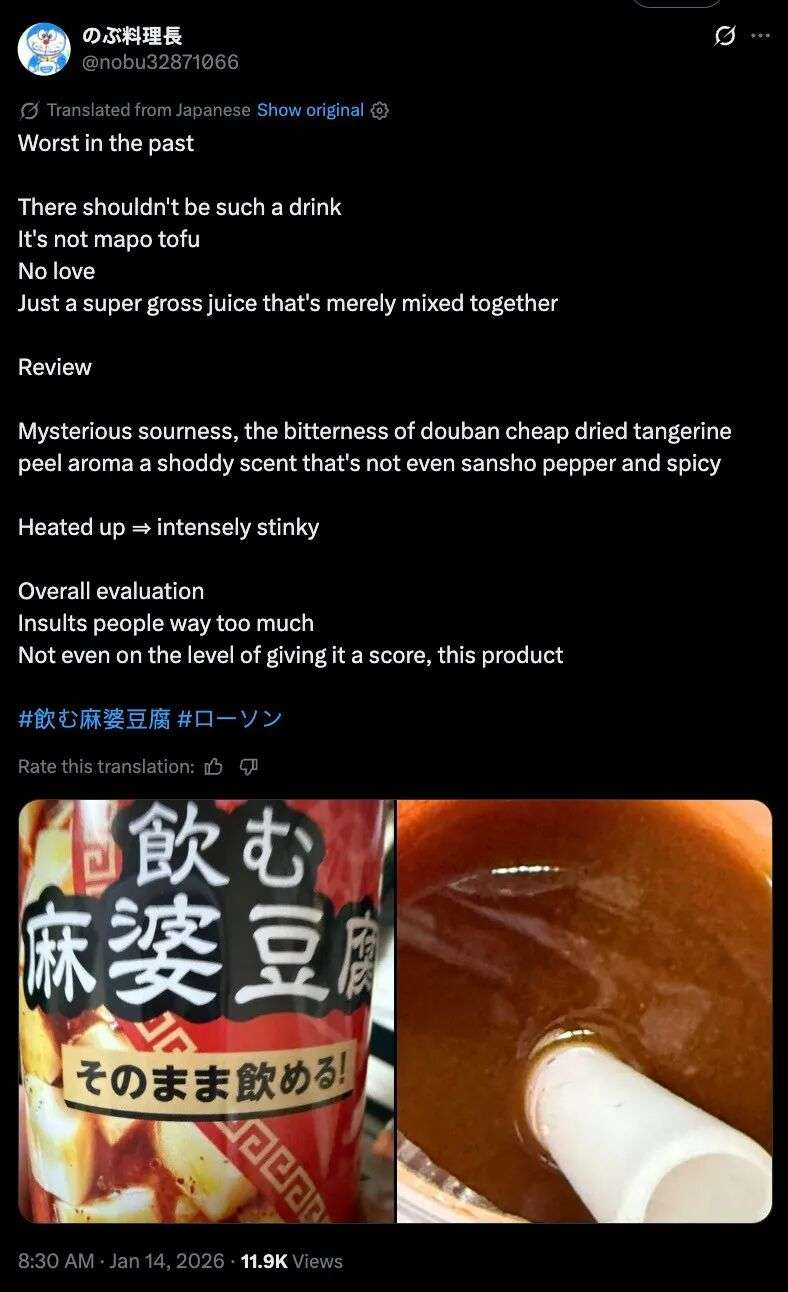Open the #飲む麻婆豆腐 hashtag
Screen dimensions: 788x1292
click(x=94, y=718)
